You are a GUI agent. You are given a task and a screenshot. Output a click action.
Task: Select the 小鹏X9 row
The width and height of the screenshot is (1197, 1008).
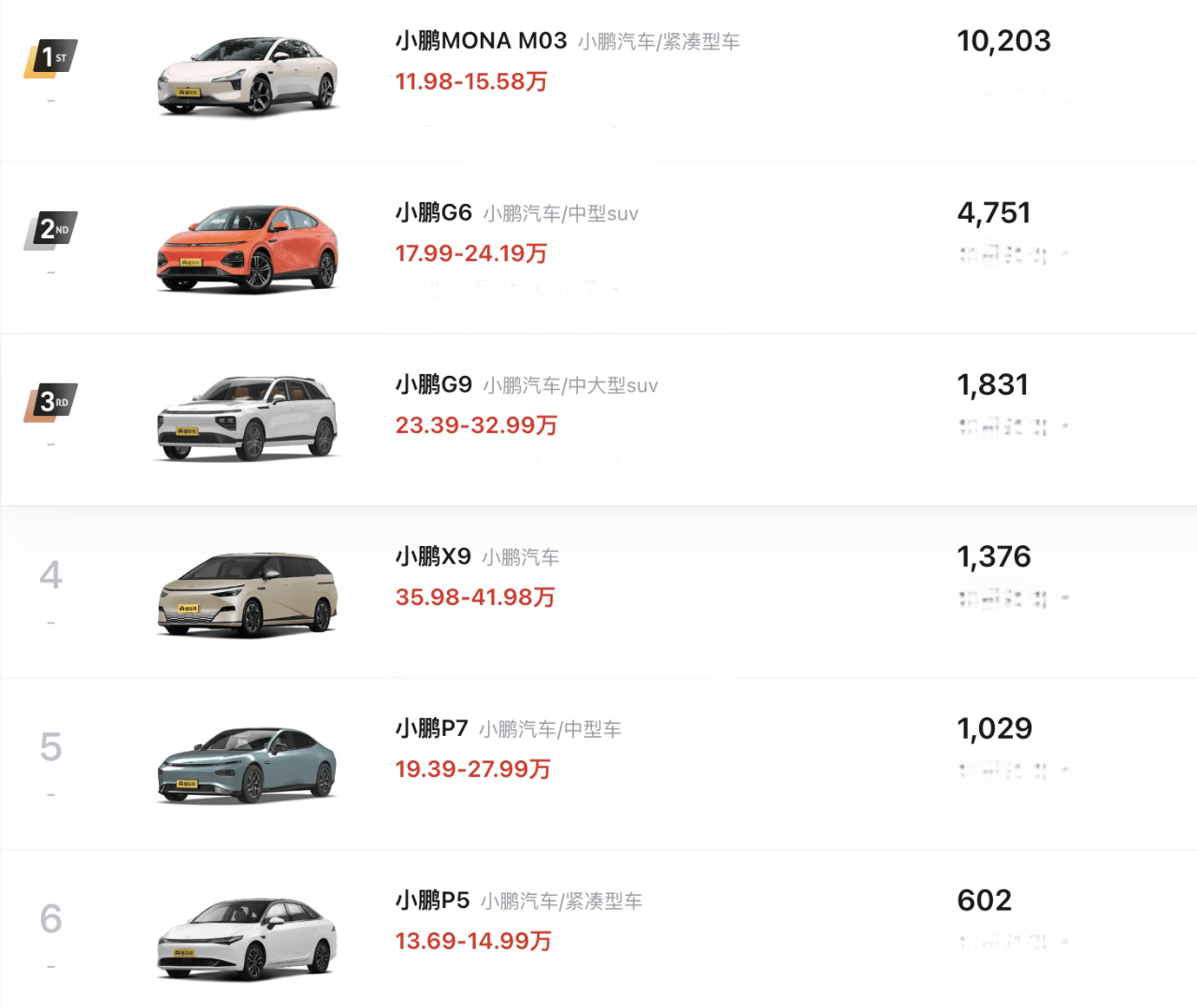click(x=433, y=557)
